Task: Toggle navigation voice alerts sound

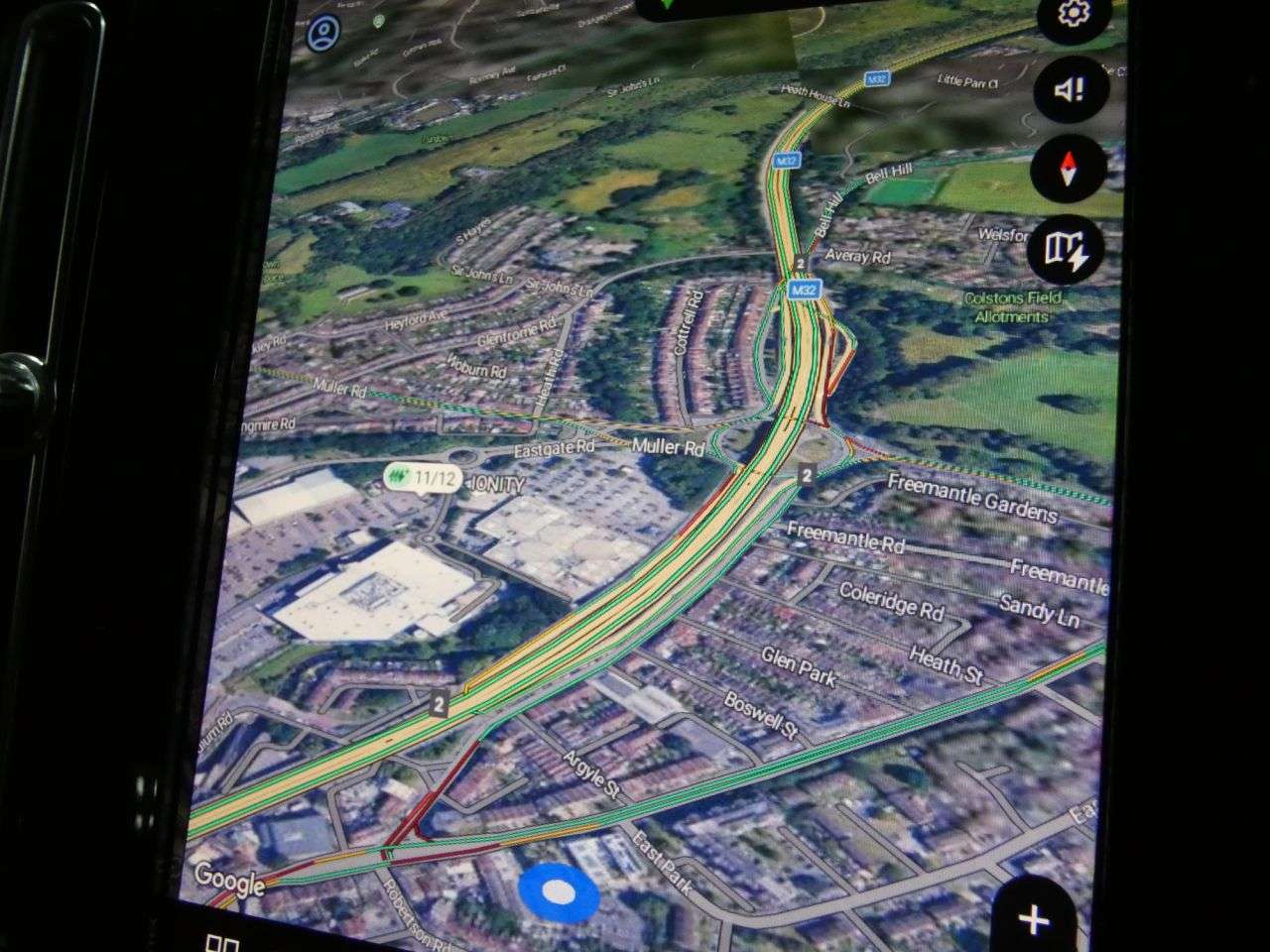Action: click(x=1070, y=91)
